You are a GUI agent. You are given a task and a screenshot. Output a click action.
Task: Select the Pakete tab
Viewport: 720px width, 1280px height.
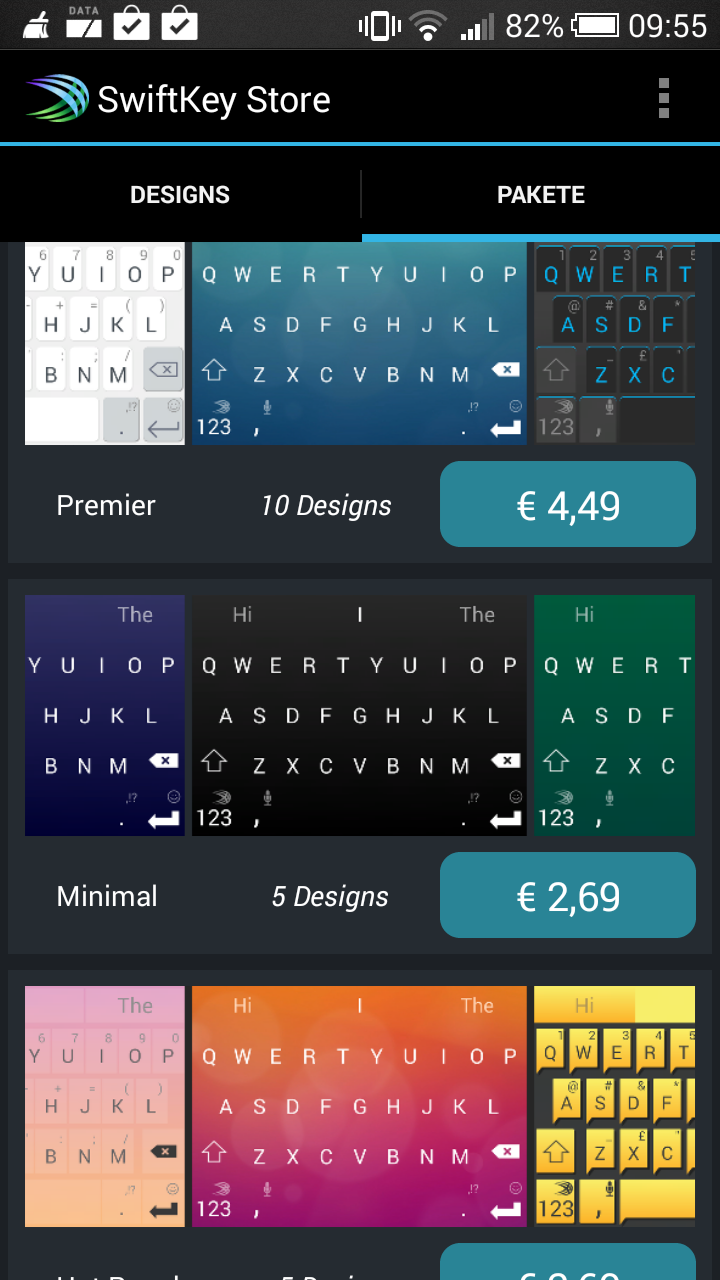541,195
